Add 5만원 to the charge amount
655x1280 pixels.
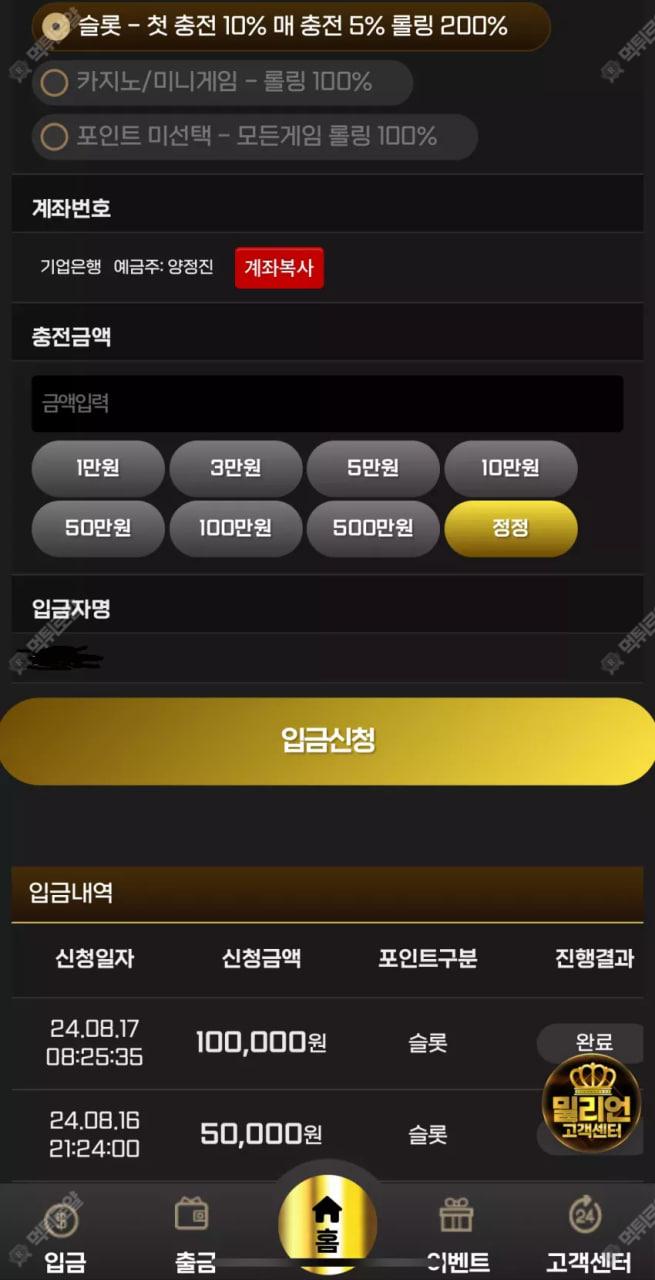coord(373,468)
